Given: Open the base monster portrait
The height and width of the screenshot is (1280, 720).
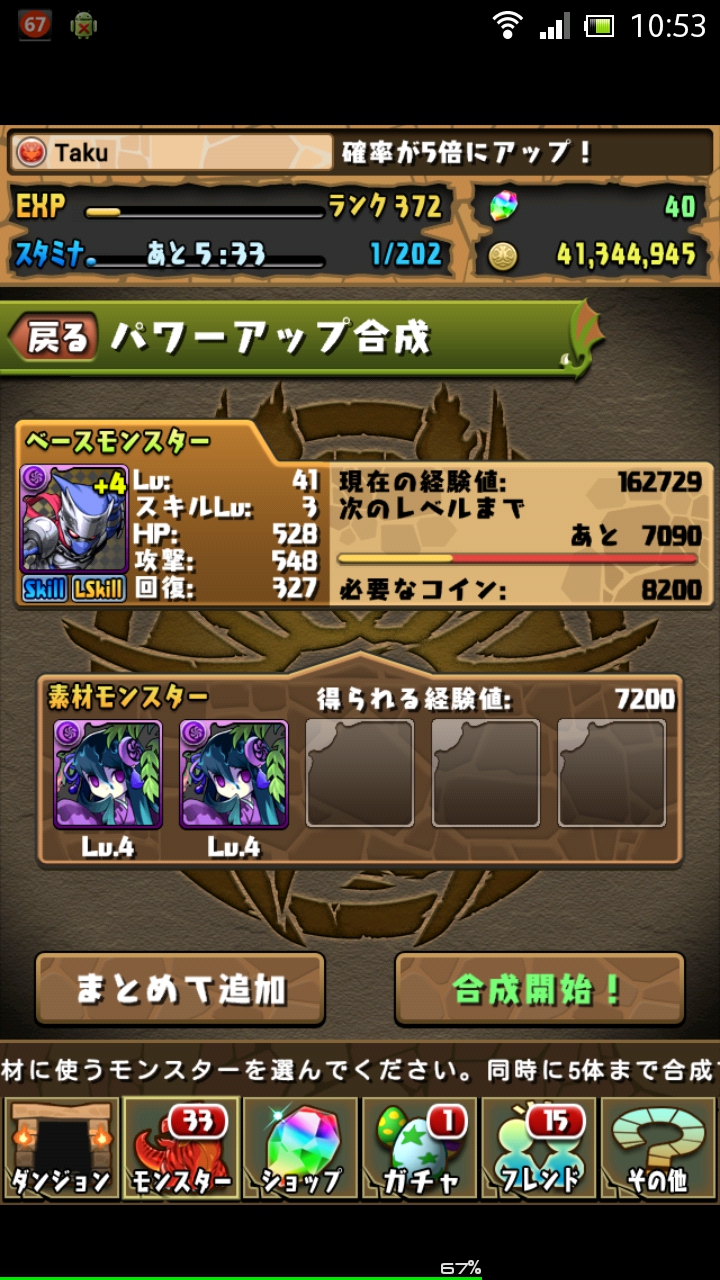Looking at the screenshot, I should (x=73, y=520).
